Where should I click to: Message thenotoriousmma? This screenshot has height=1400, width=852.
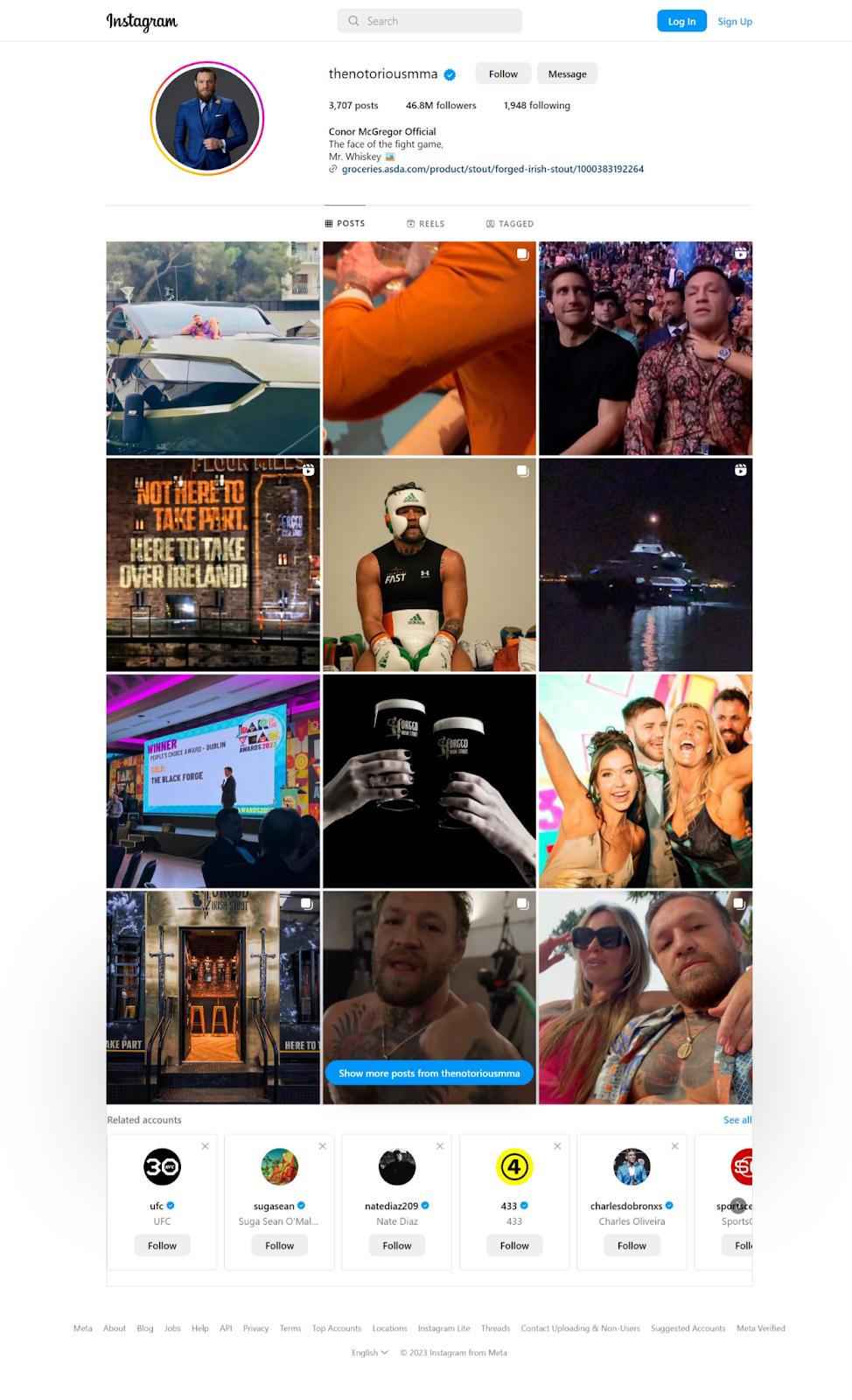click(567, 74)
